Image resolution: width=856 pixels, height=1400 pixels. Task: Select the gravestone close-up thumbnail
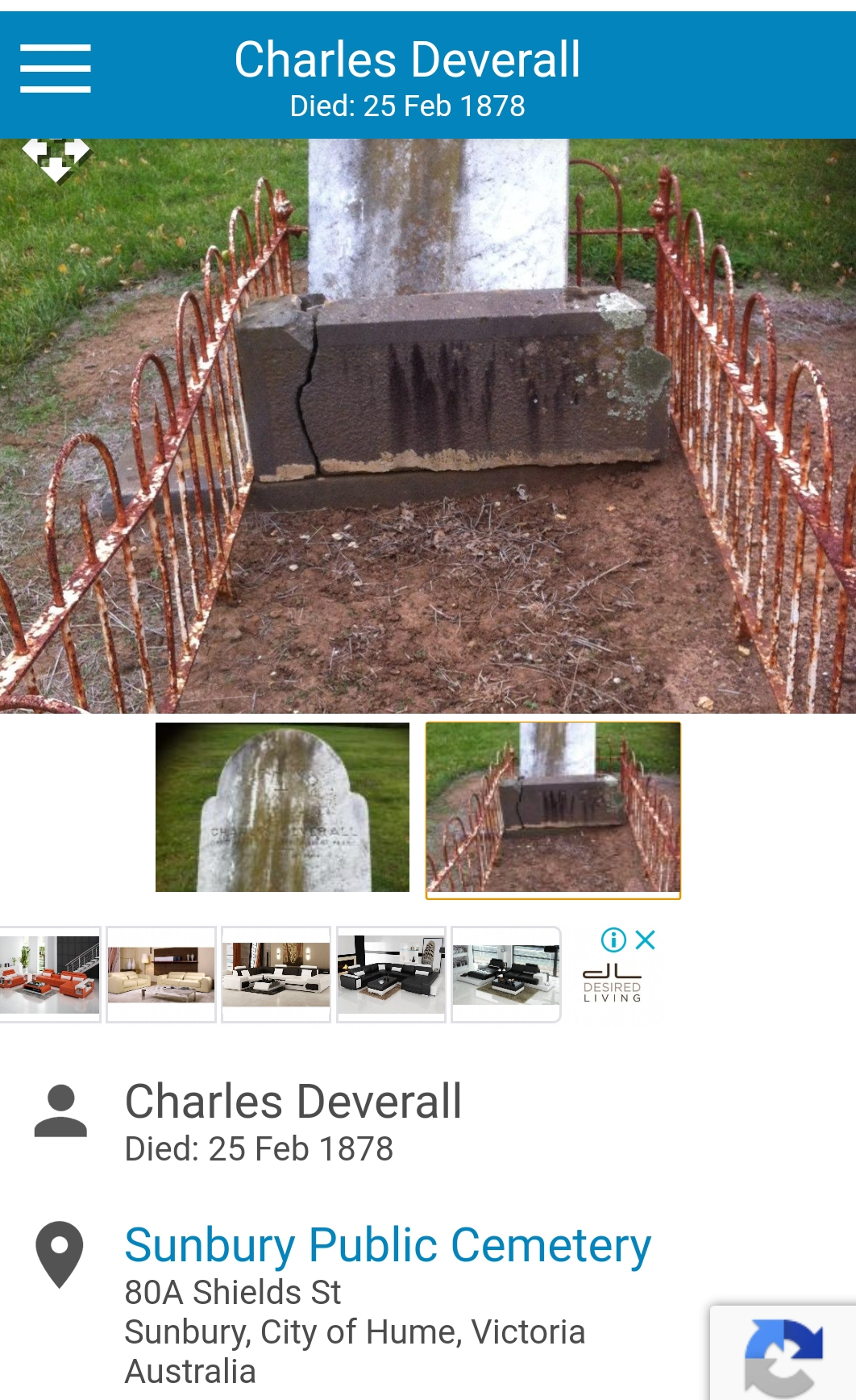pos(282,807)
